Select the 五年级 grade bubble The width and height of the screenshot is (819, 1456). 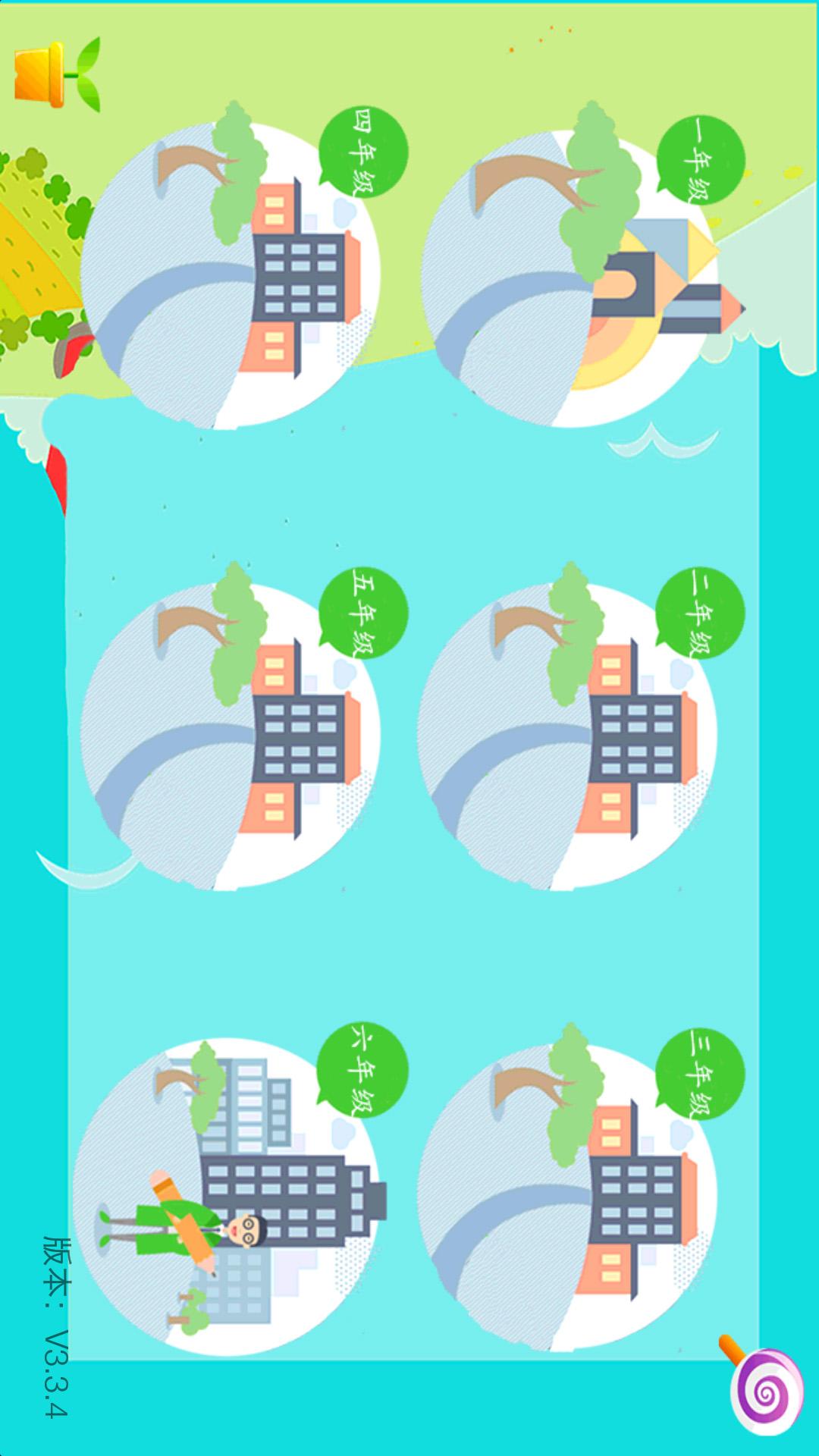tap(364, 614)
